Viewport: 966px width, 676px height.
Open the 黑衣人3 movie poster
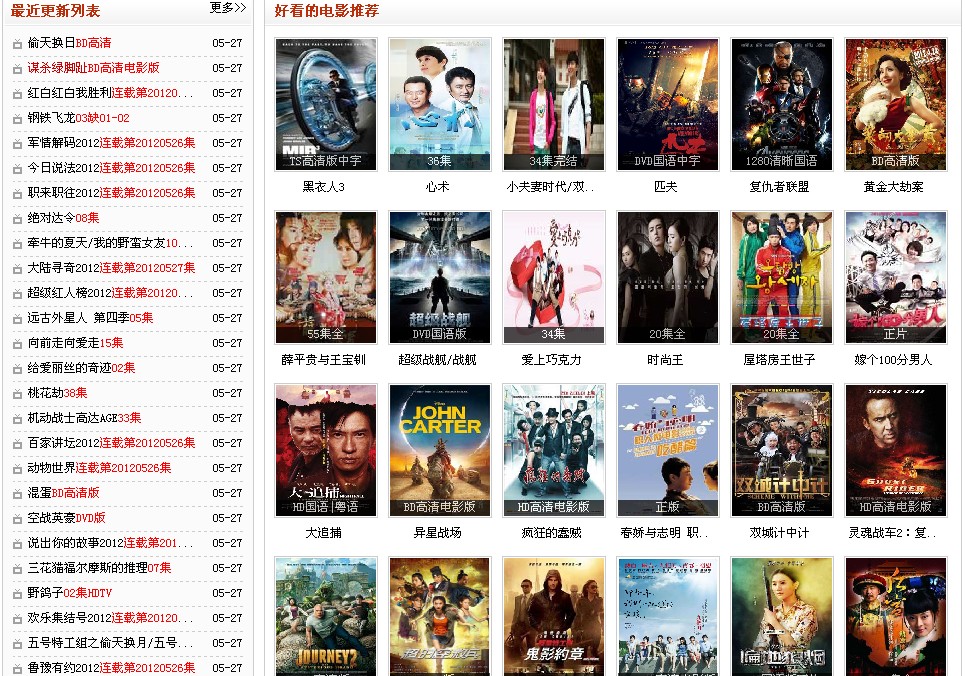point(326,104)
